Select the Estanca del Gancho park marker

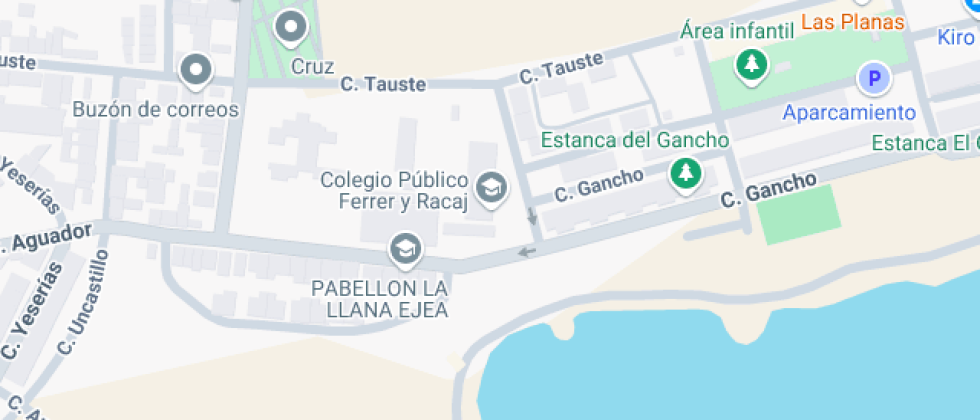(685, 173)
